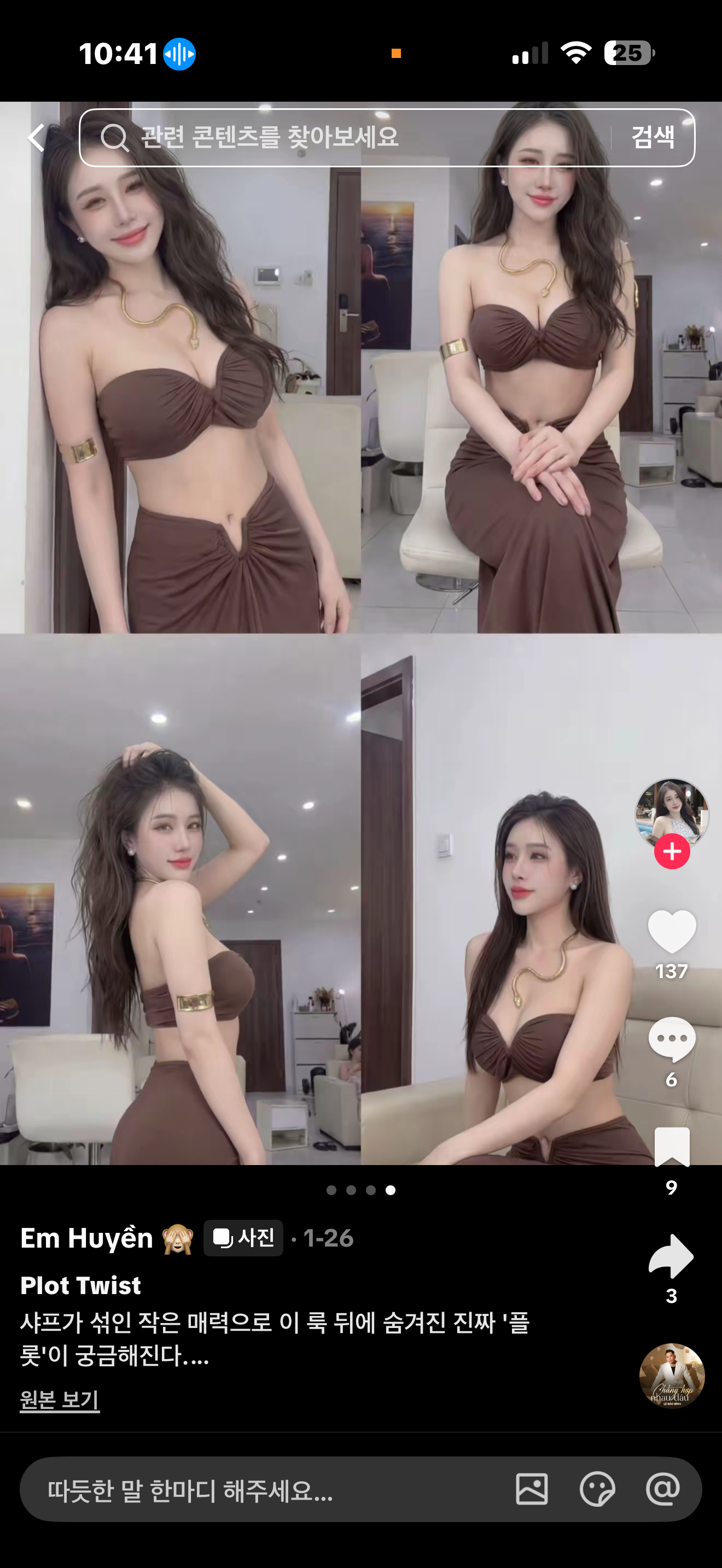Open the creator's profile picture
The width and height of the screenshot is (722, 1568).
pos(672,812)
